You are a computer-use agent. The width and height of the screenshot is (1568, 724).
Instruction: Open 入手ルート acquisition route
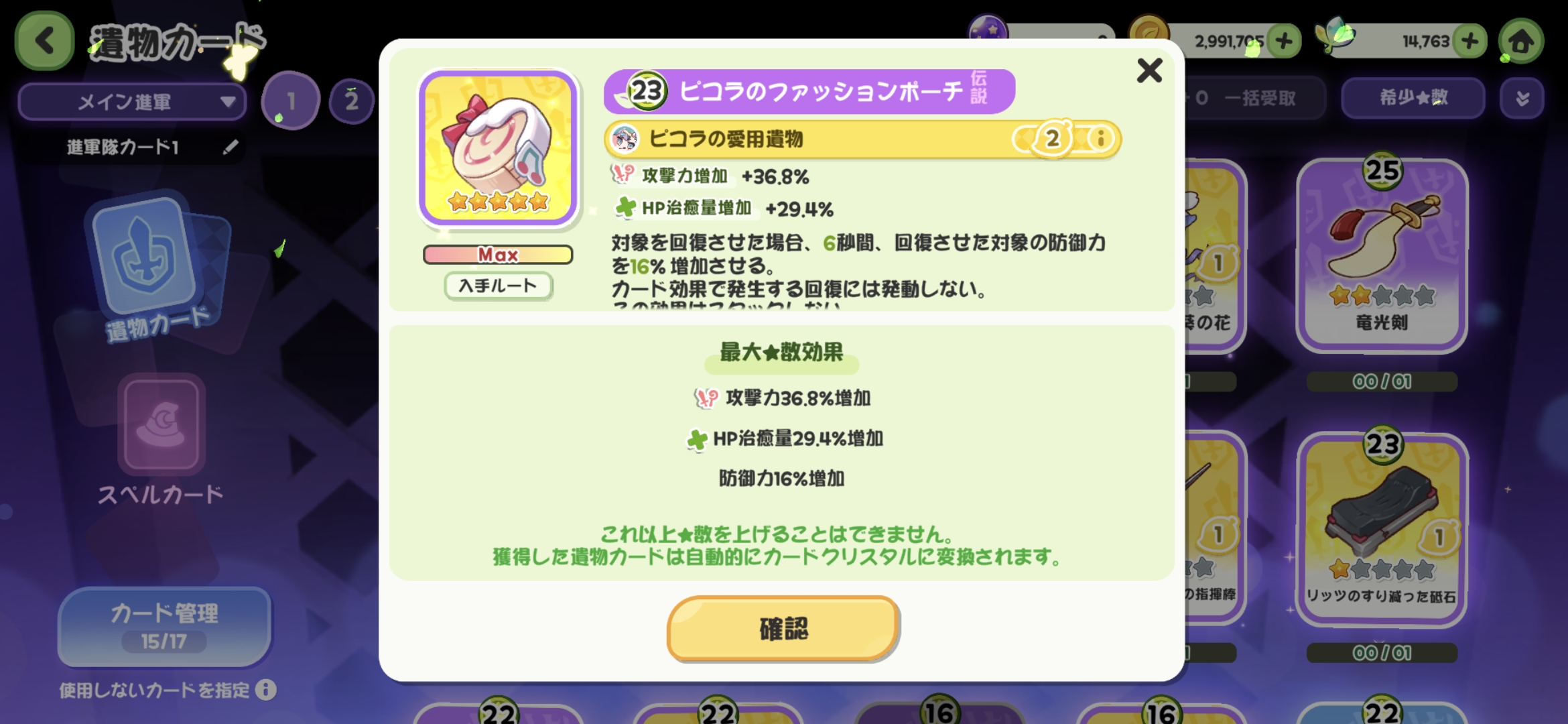pos(498,286)
